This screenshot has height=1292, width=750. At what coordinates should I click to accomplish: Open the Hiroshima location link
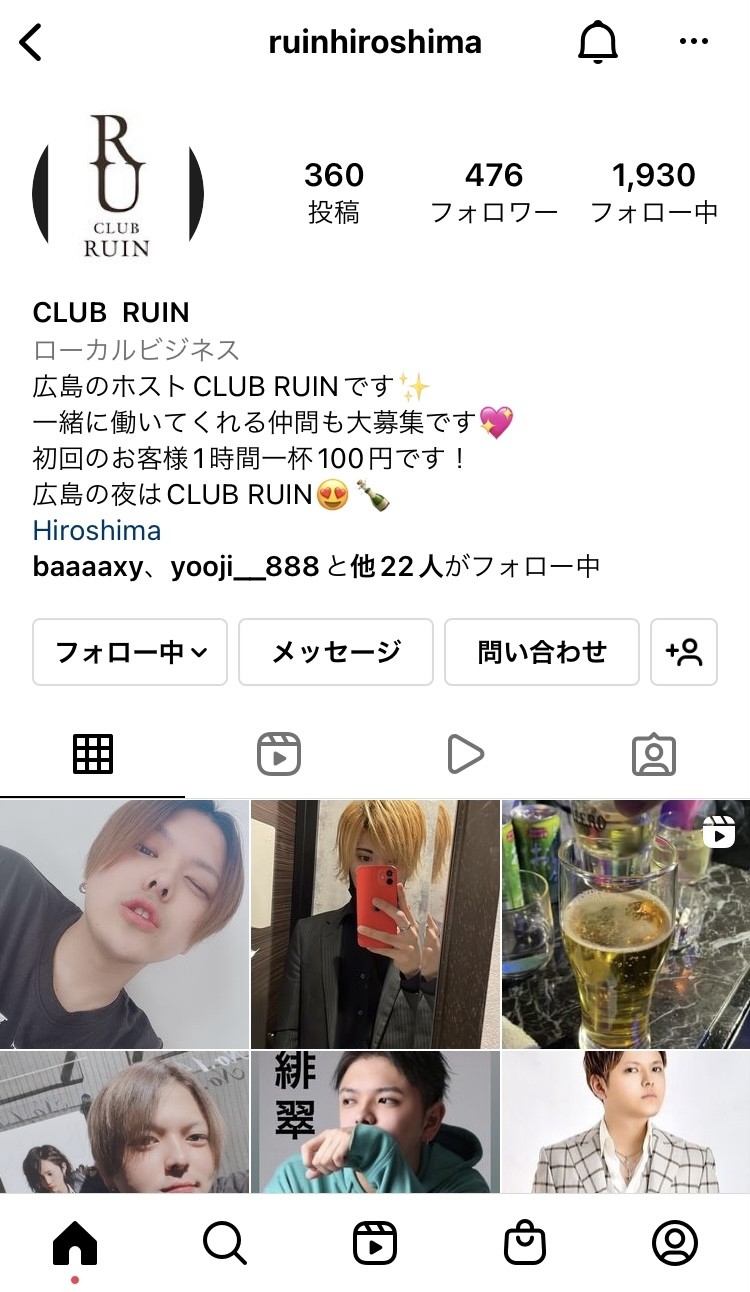pos(97,530)
